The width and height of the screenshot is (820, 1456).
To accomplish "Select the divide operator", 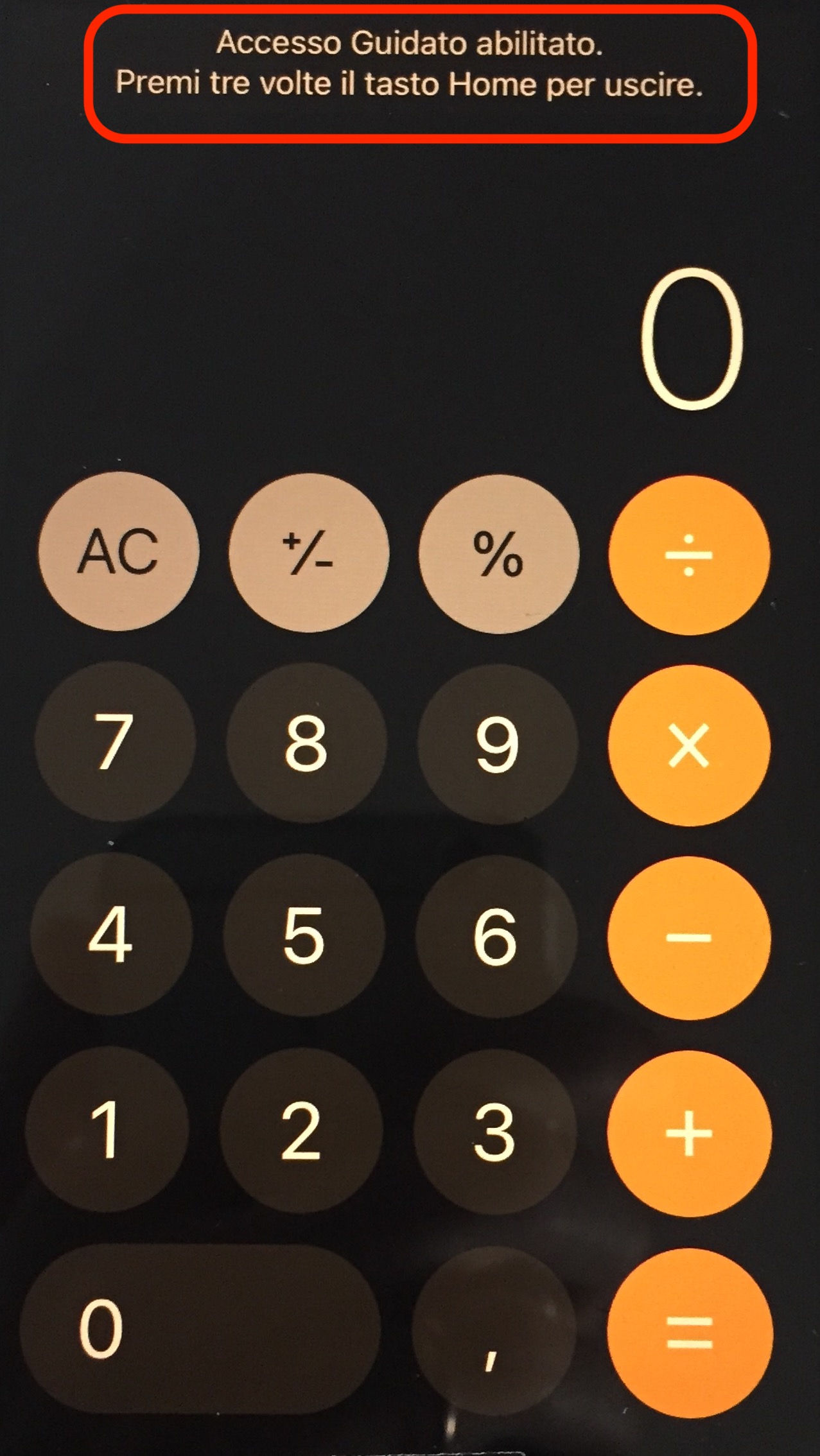I will tap(689, 555).
